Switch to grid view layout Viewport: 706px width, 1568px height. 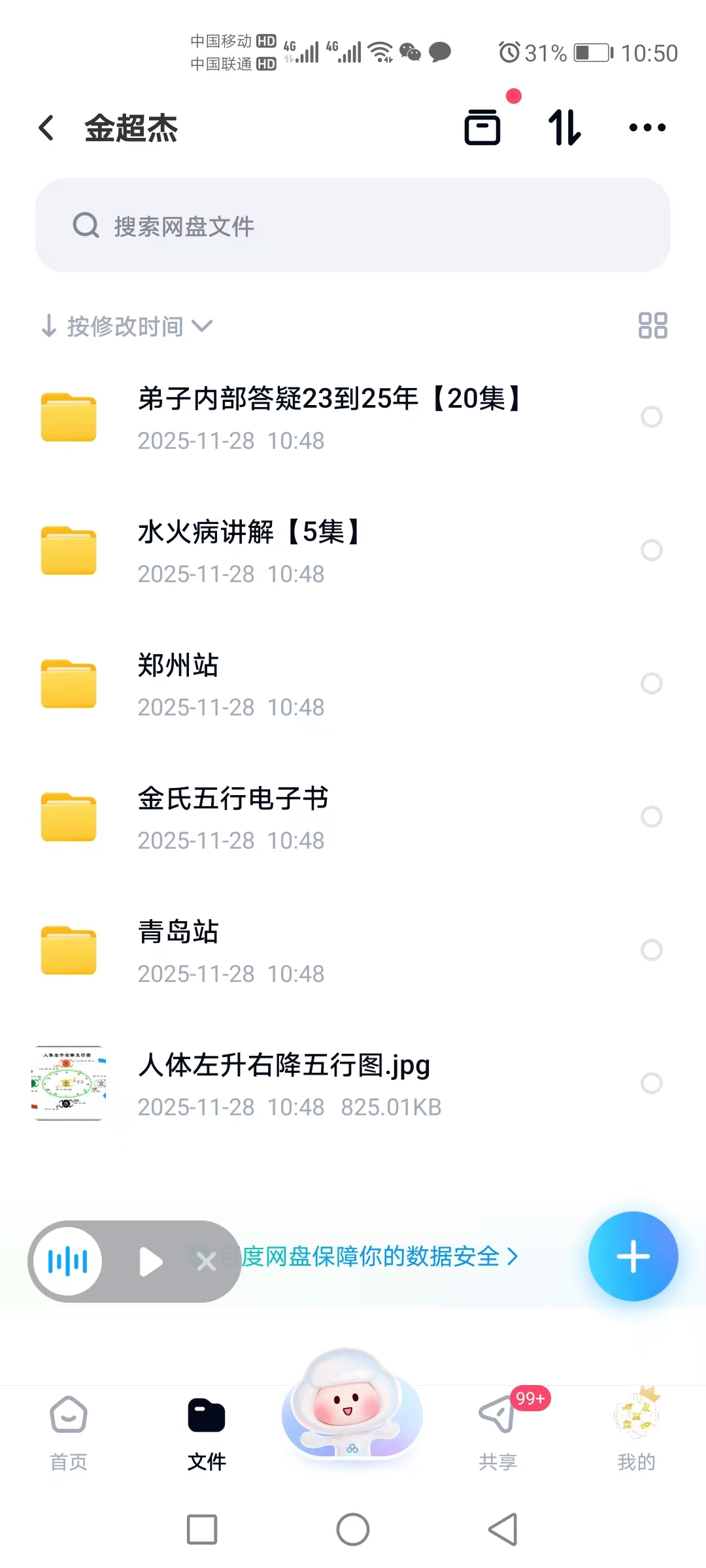652,325
